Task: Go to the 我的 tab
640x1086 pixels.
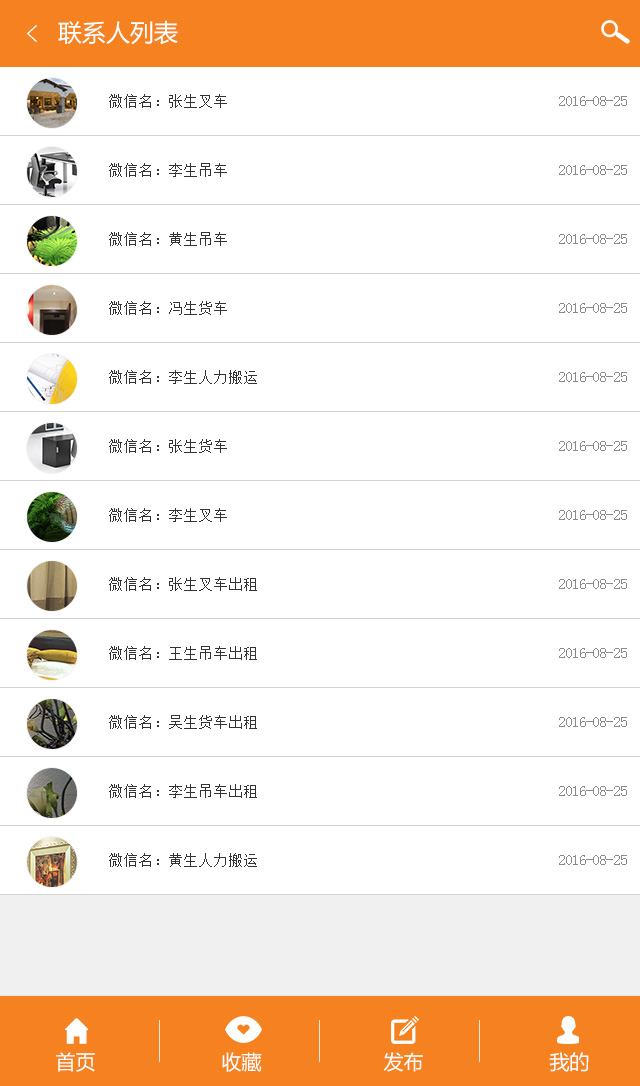Action: 568,1044
